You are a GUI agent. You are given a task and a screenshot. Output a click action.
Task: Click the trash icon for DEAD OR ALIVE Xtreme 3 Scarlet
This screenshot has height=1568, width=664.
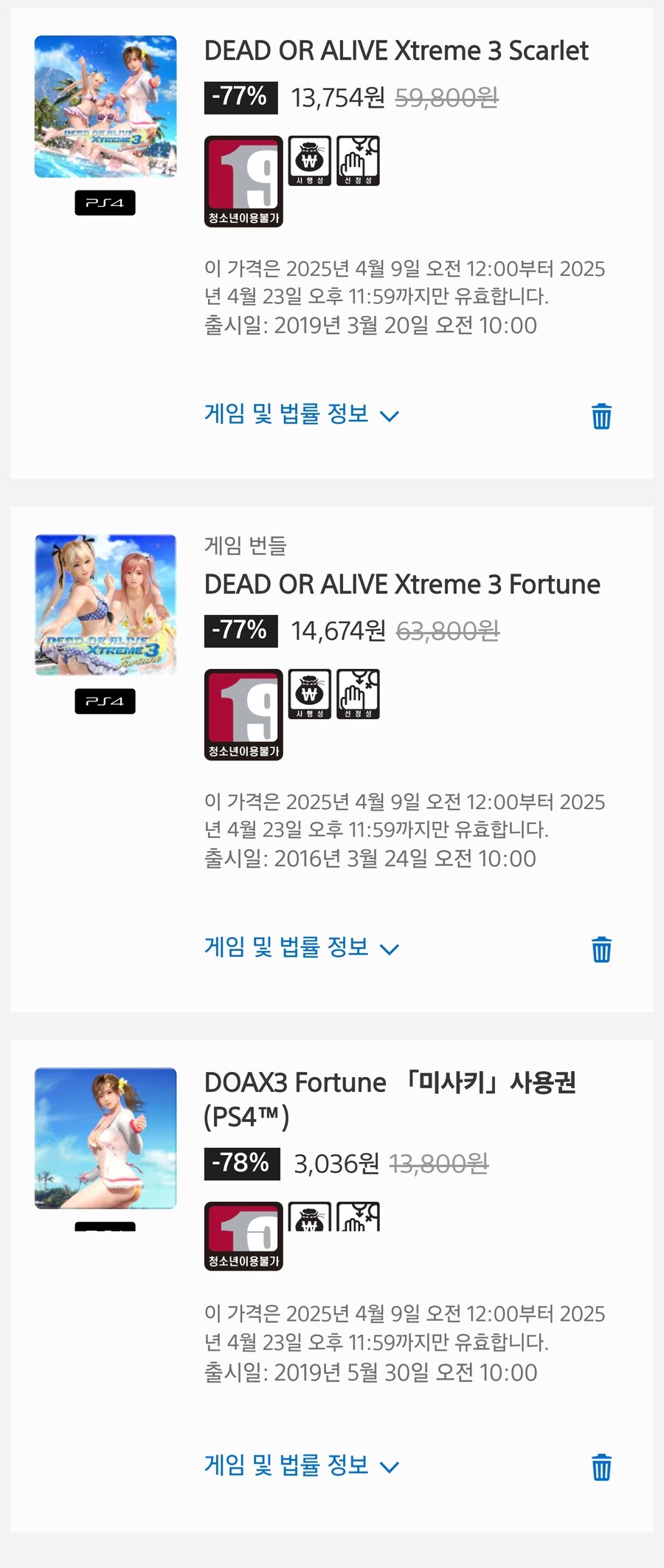(601, 416)
